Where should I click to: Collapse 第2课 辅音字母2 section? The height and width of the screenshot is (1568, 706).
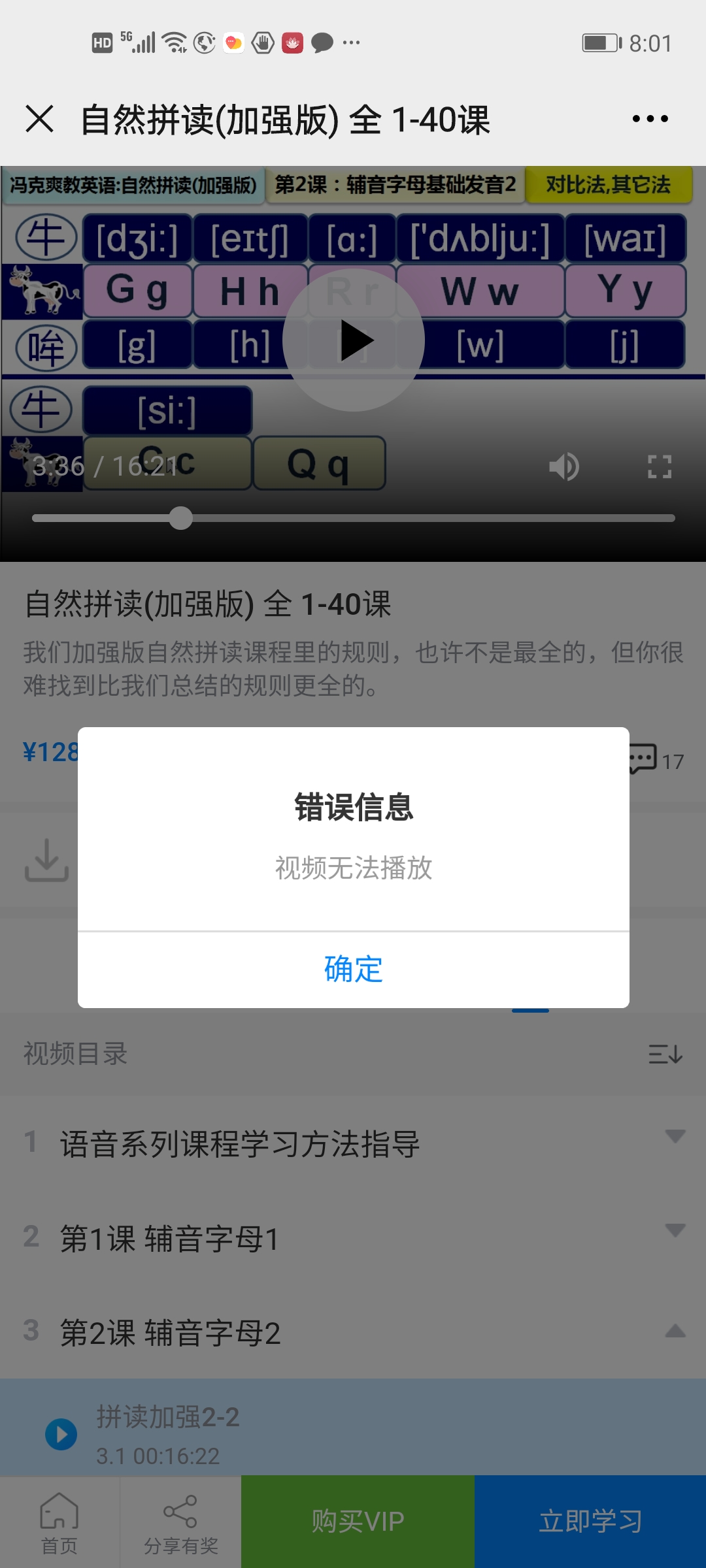tap(353, 1332)
